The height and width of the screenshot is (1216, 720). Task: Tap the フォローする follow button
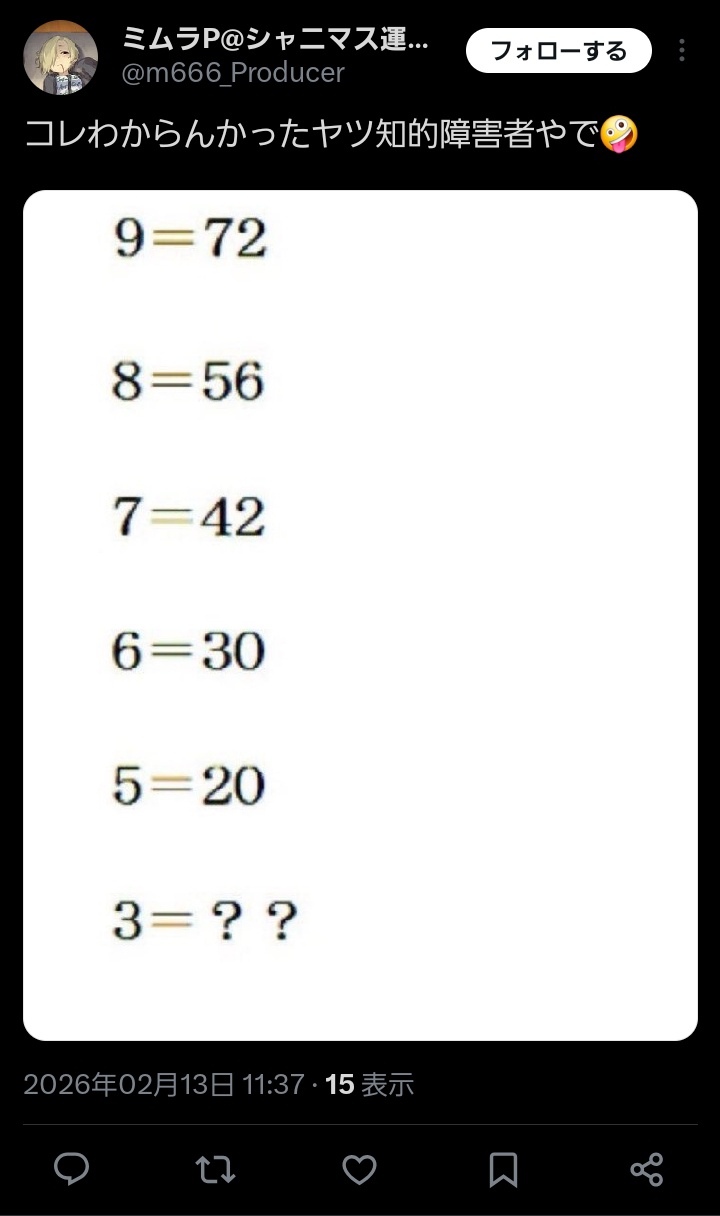click(558, 50)
